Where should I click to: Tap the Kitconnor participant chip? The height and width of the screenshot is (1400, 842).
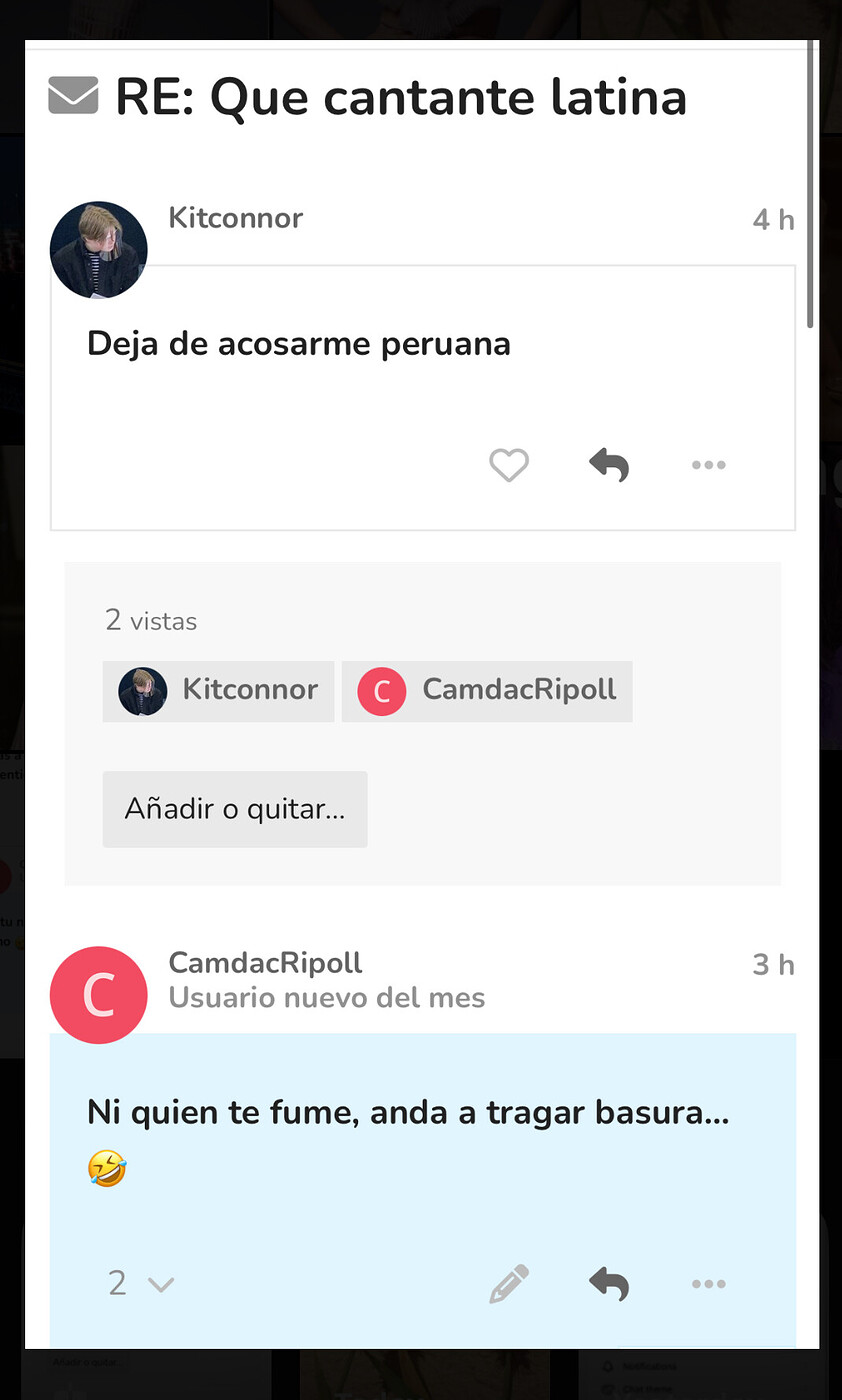(x=218, y=691)
